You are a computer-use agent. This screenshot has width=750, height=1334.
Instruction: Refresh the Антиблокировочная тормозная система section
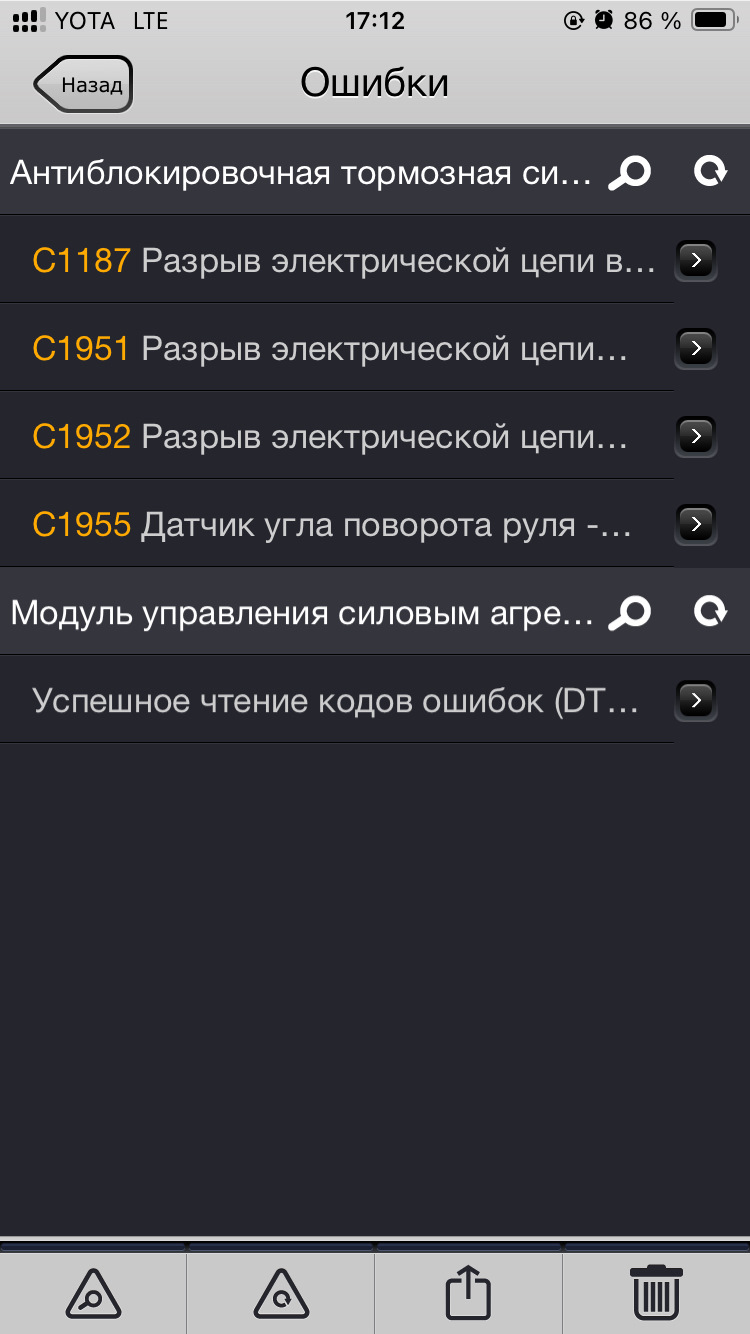[x=710, y=172]
